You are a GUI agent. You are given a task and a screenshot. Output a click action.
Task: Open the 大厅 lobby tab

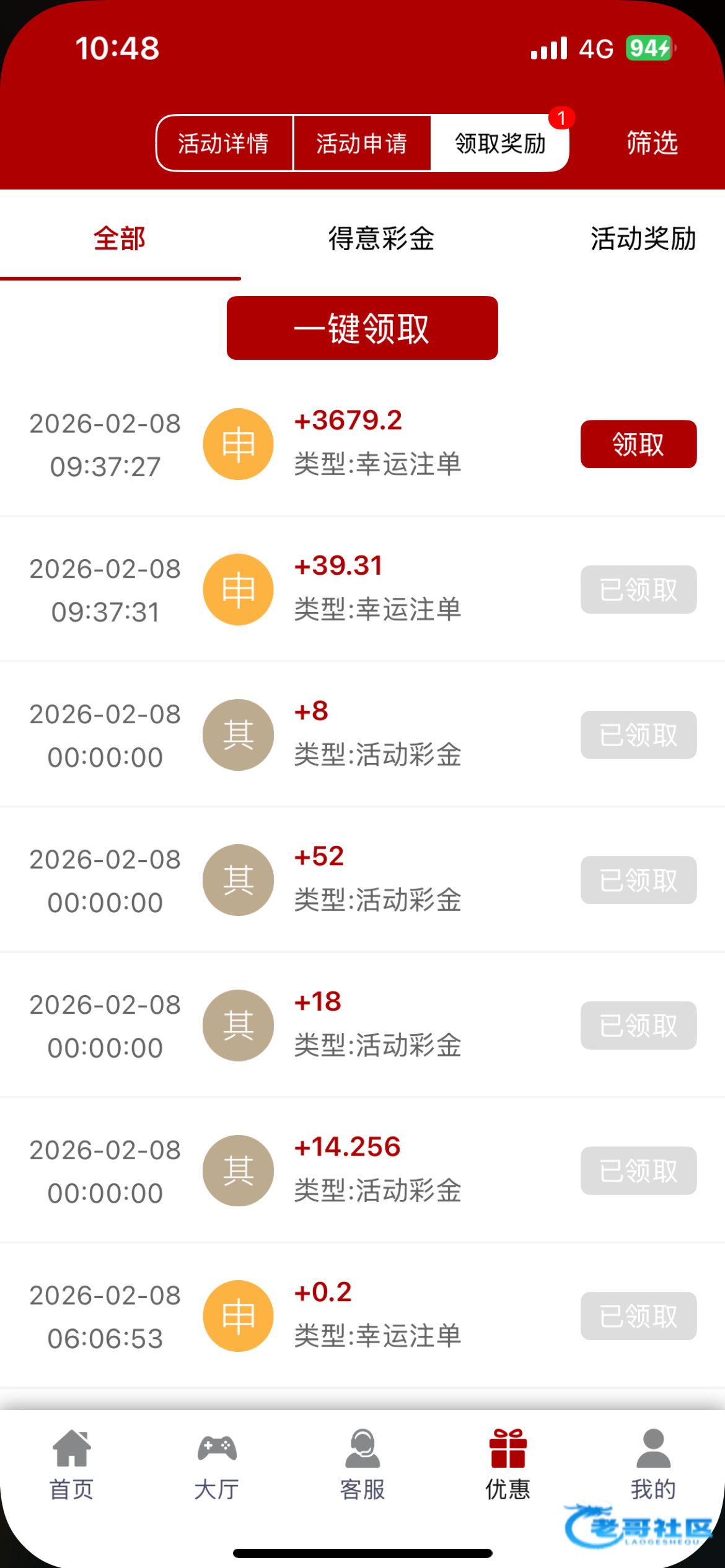(217, 1465)
